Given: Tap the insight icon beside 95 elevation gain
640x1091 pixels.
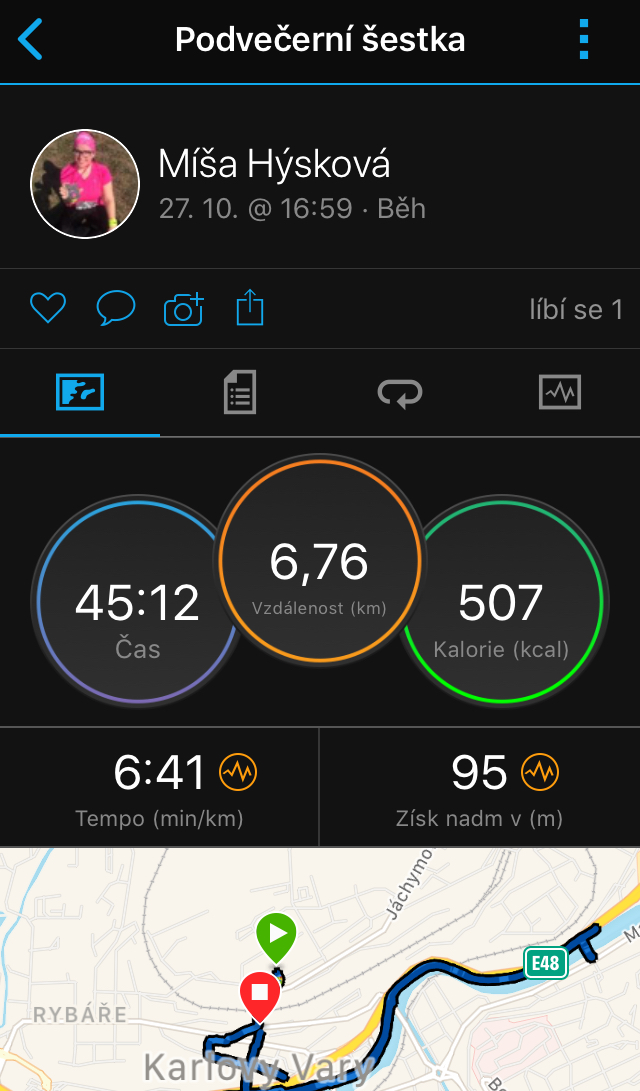Looking at the screenshot, I should coord(541,772).
